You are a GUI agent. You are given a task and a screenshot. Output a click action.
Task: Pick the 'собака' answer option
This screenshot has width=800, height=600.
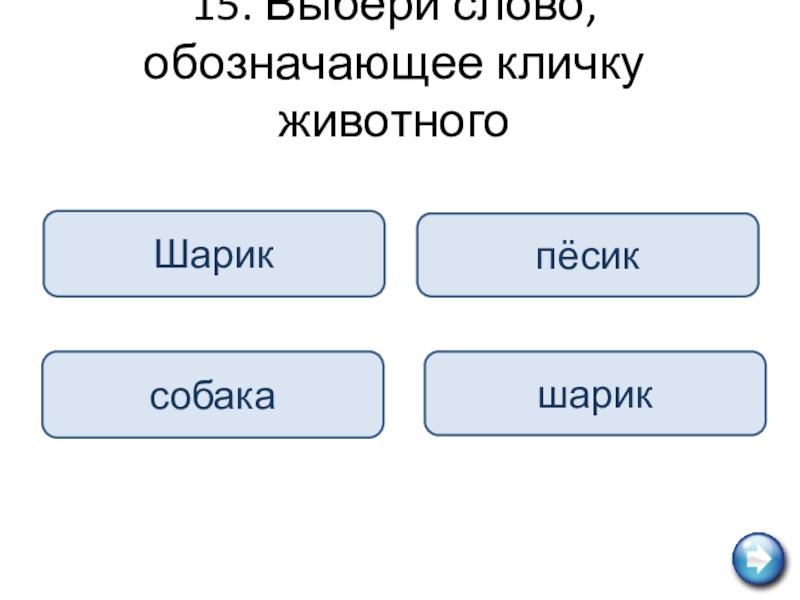click(212, 395)
